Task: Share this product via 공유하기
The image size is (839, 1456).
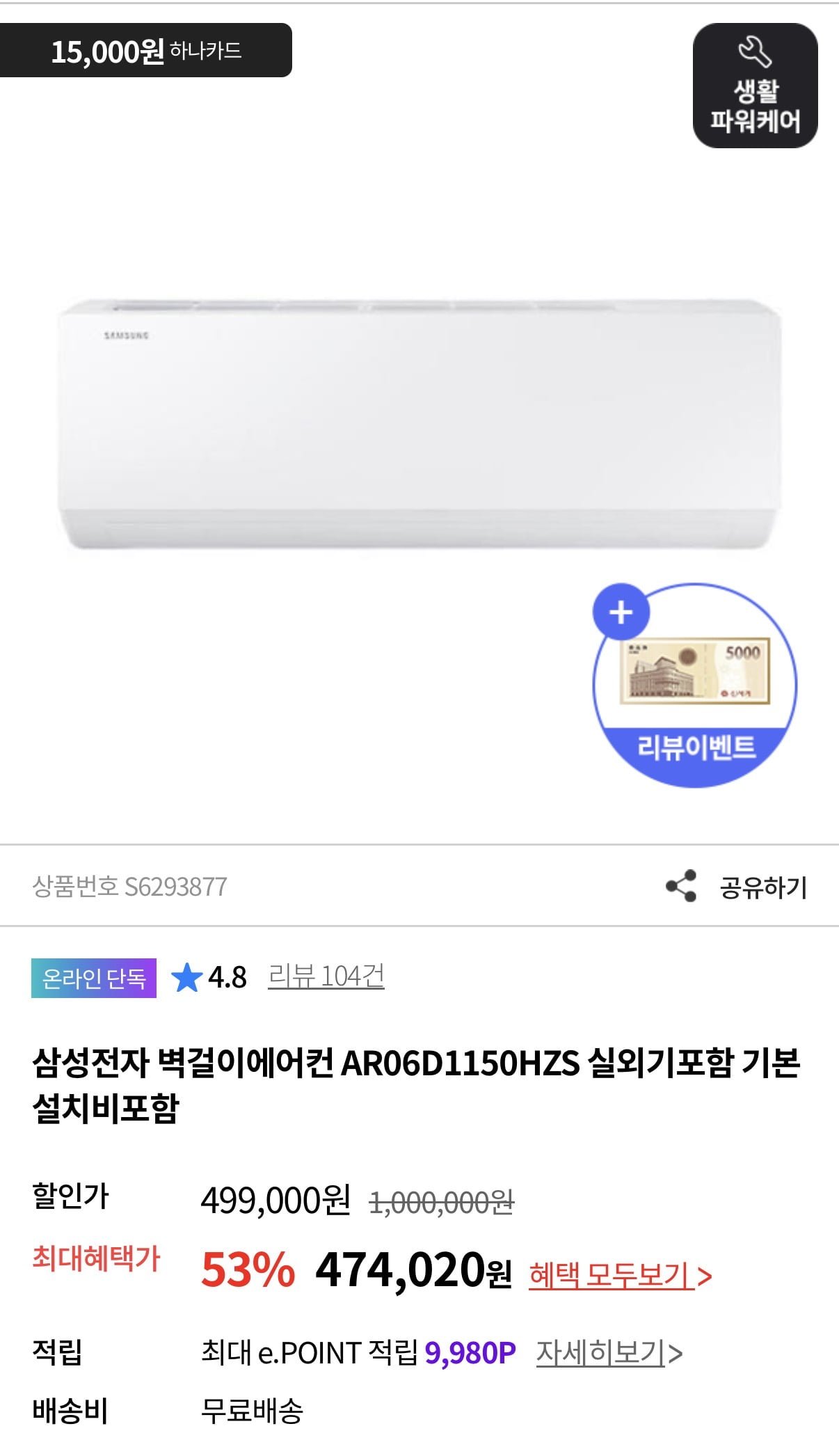Action: point(737,887)
